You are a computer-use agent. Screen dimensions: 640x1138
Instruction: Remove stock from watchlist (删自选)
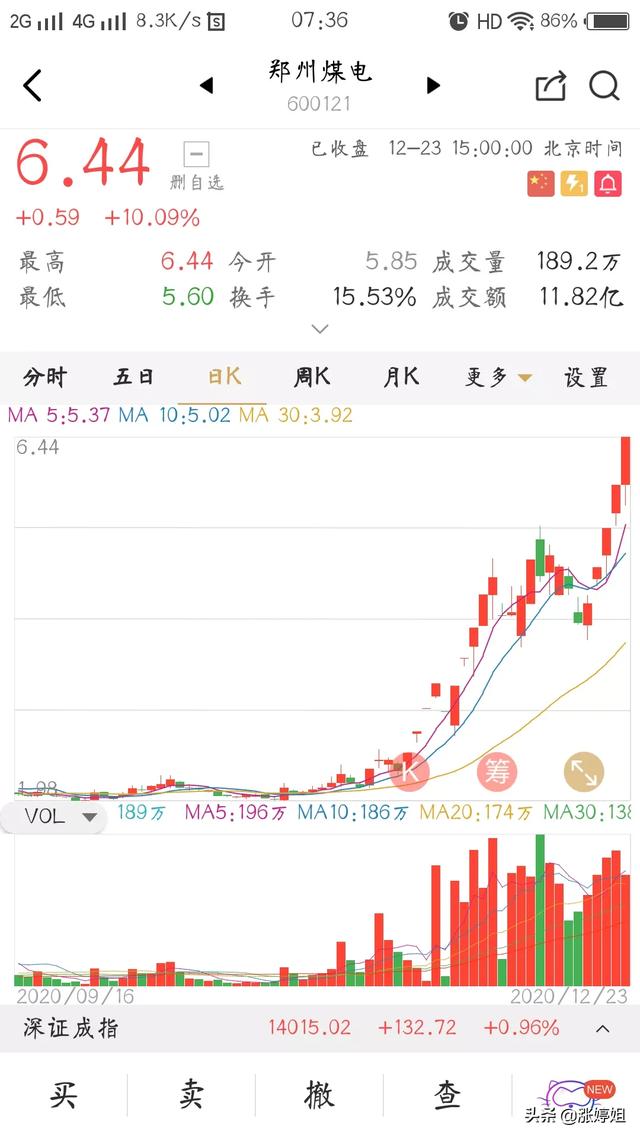(x=197, y=166)
